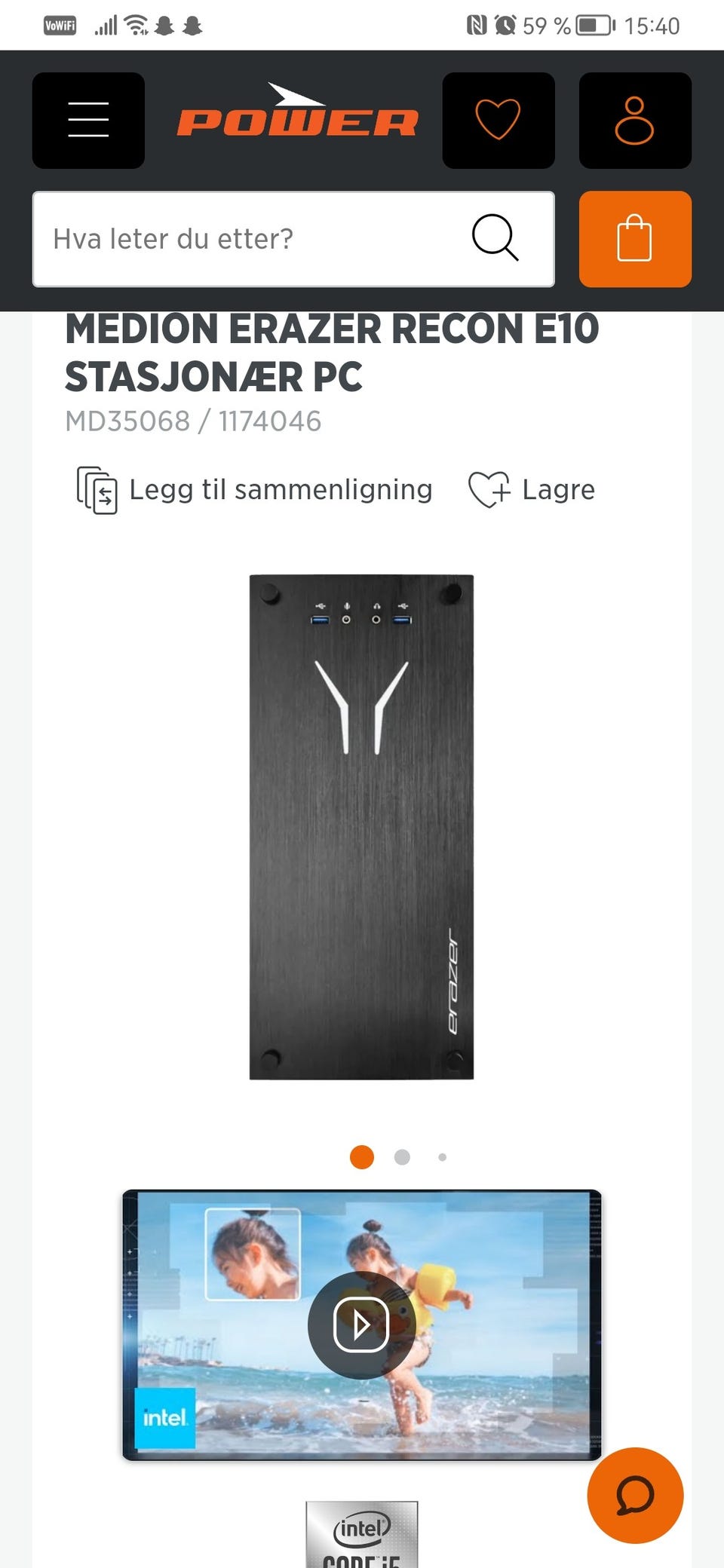724x1568 pixels.
Task: Focus the 'Hva leter du etter?' search field
Action: 249,239
